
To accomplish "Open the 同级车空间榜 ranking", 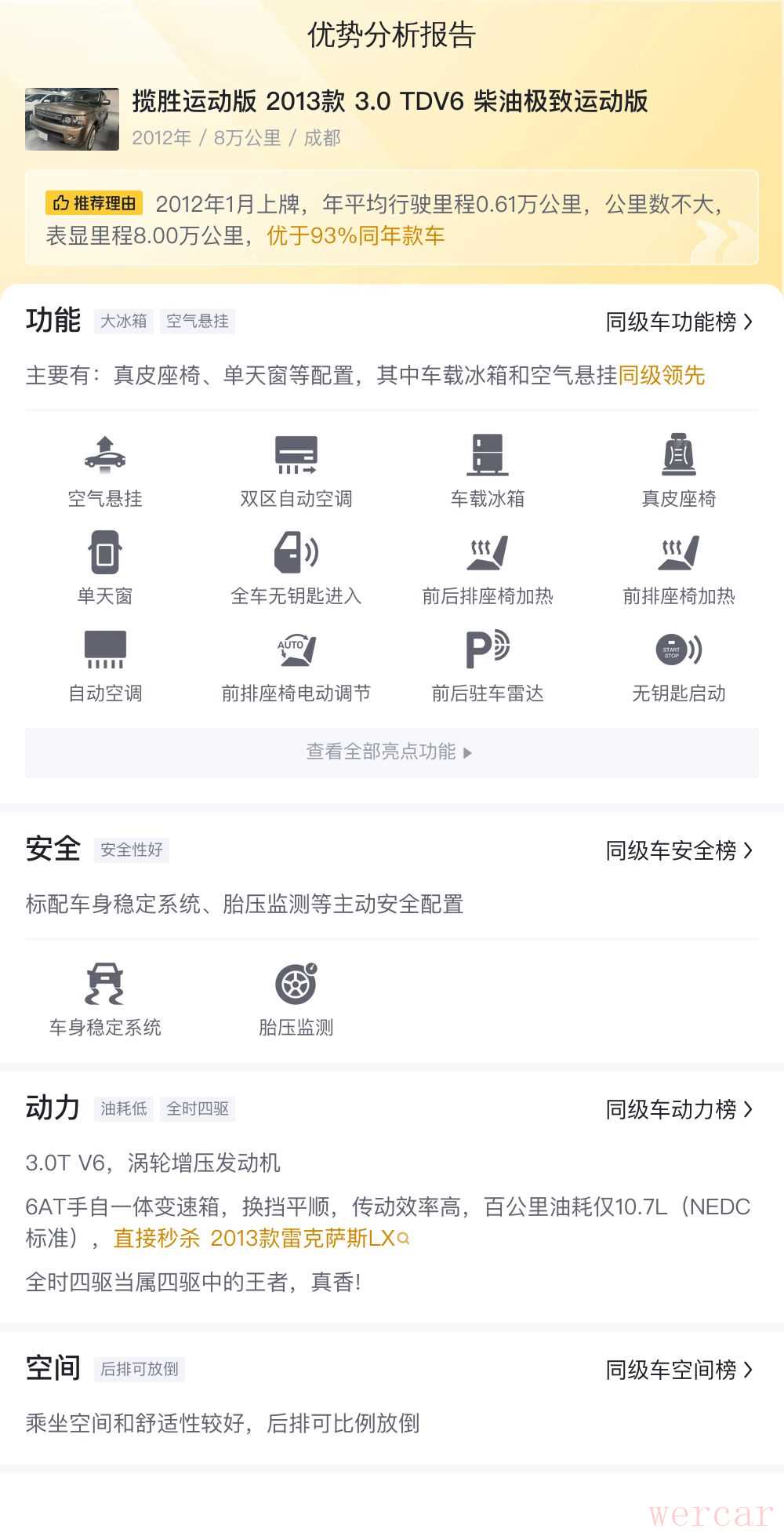I will tap(678, 1370).
